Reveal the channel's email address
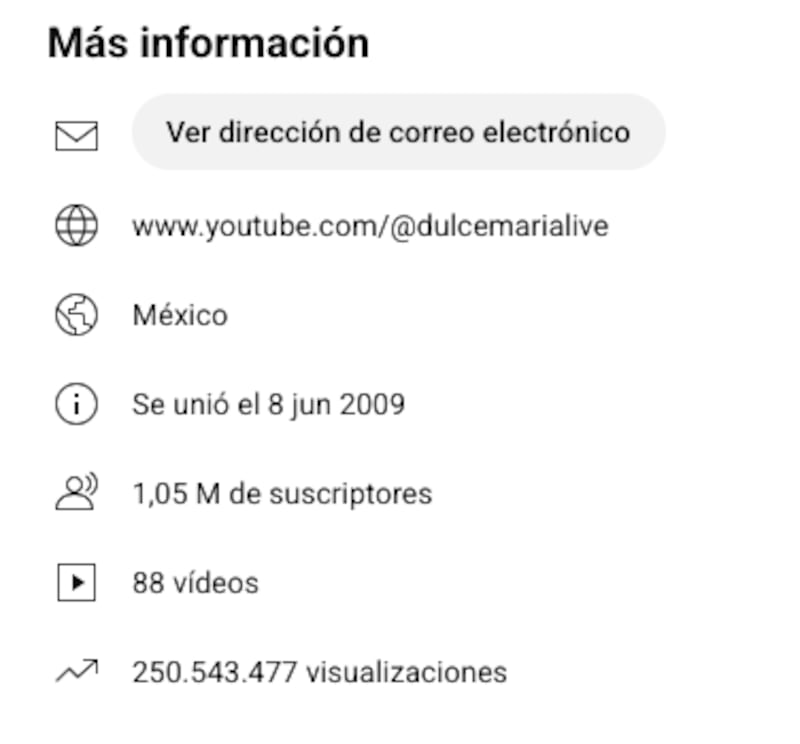The height and width of the screenshot is (744, 800). click(398, 132)
